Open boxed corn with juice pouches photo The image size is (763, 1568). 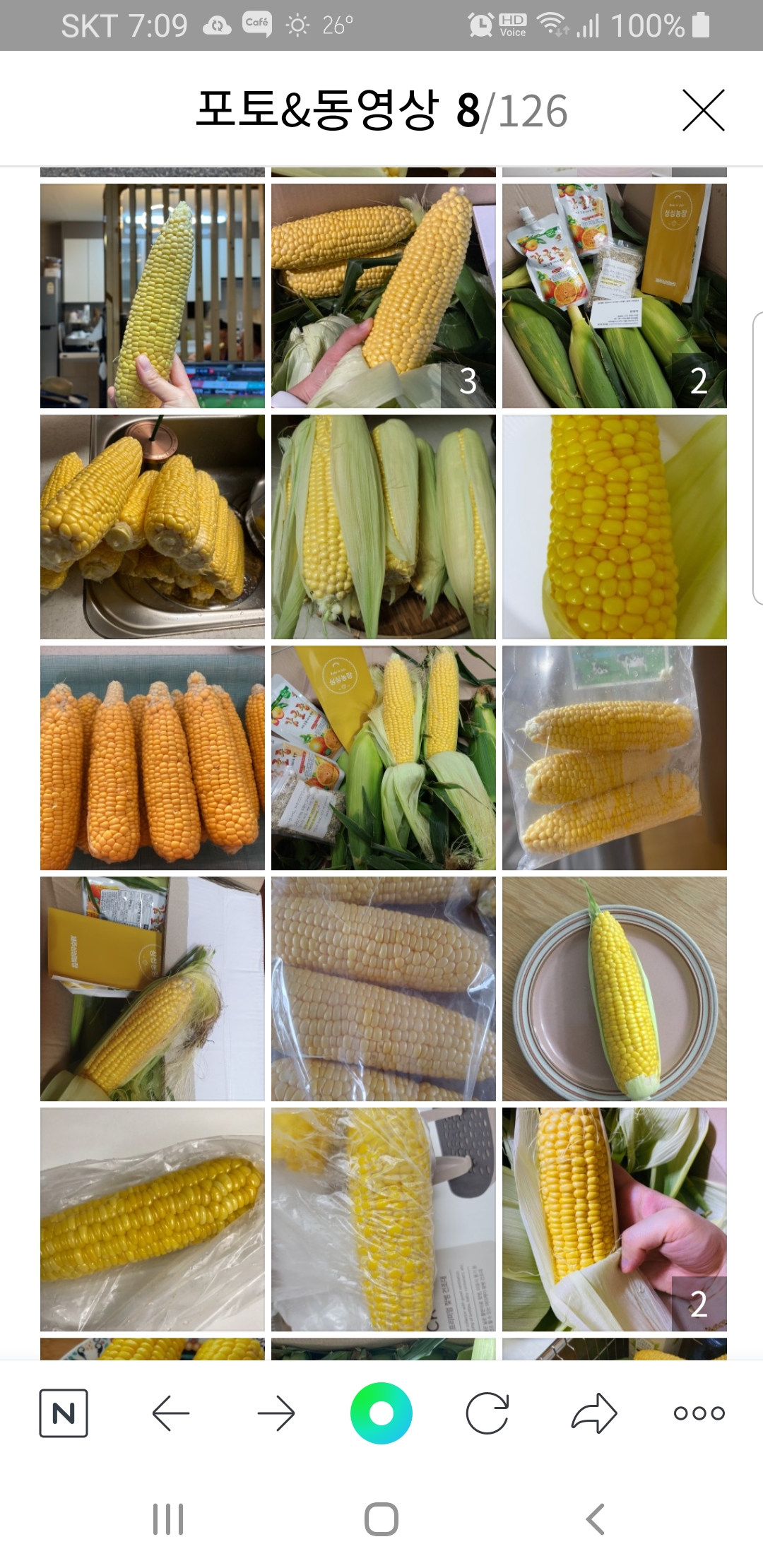tap(614, 296)
